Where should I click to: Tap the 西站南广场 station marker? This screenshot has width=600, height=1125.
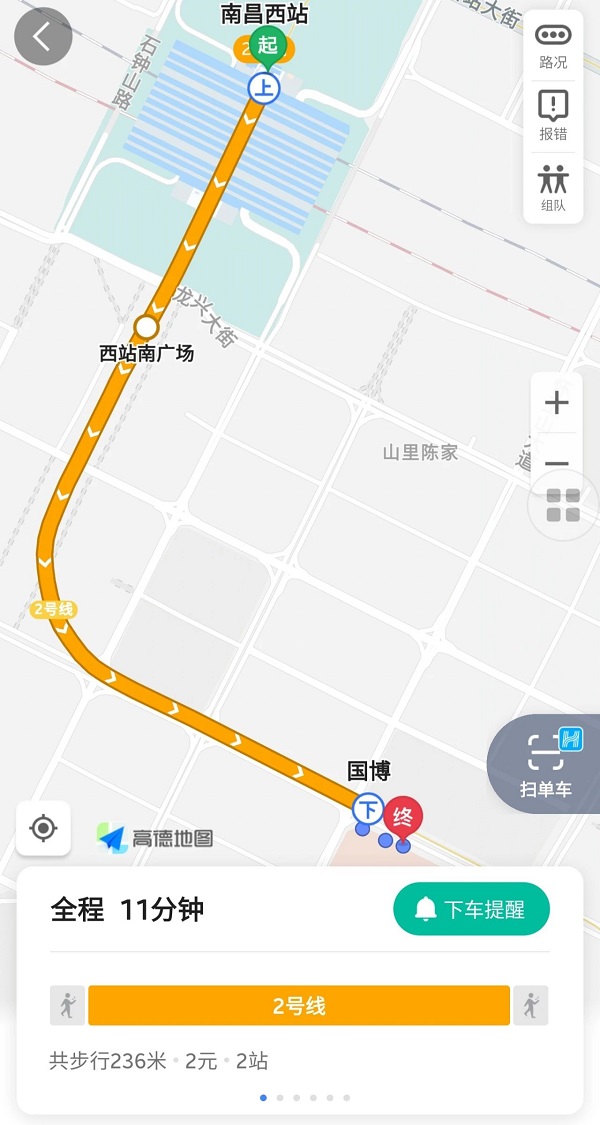[146, 327]
